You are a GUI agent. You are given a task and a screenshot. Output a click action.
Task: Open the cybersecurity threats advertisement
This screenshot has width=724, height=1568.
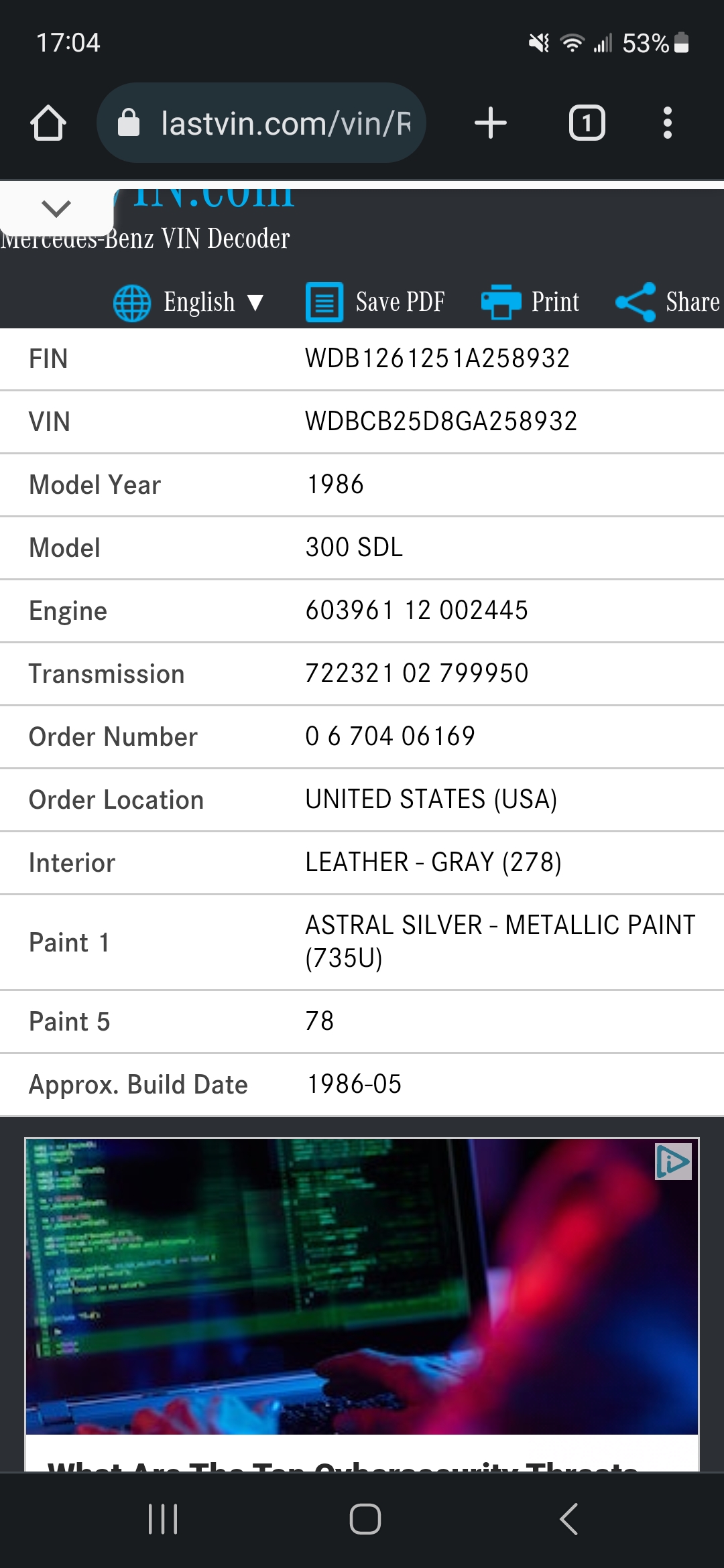362,1287
